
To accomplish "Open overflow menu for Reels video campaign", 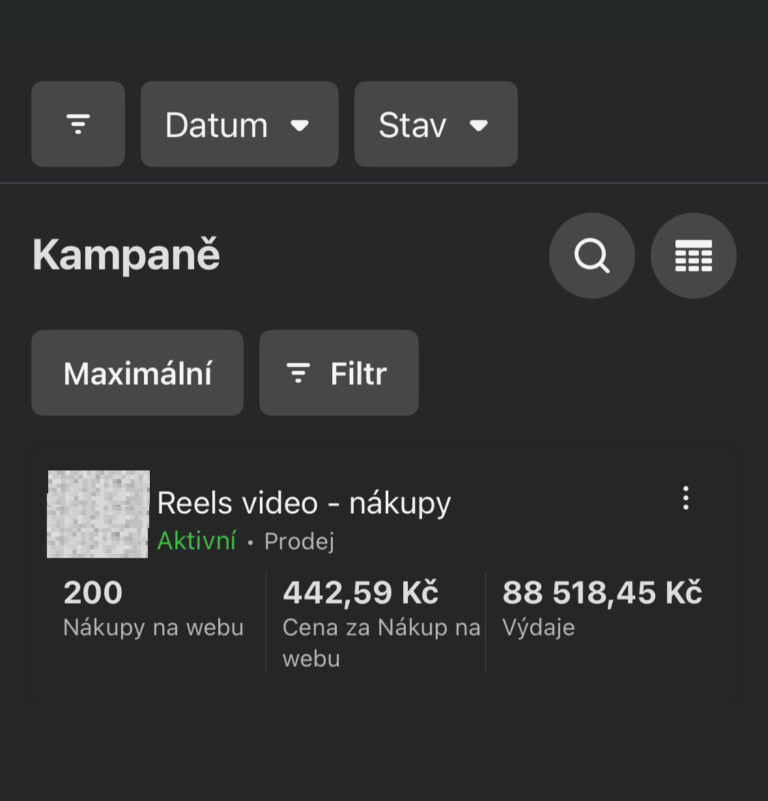I will 685,498.
